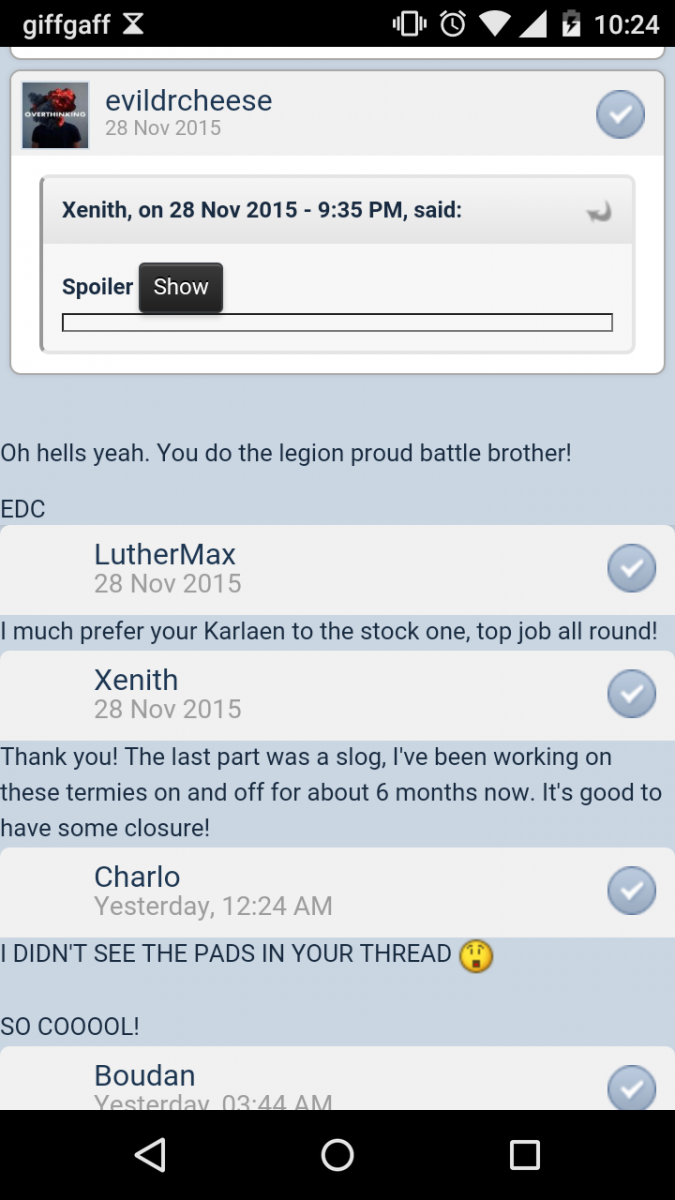Select evildrcheese's post checkmark
675x1200 pixels.
pos(620,114)
